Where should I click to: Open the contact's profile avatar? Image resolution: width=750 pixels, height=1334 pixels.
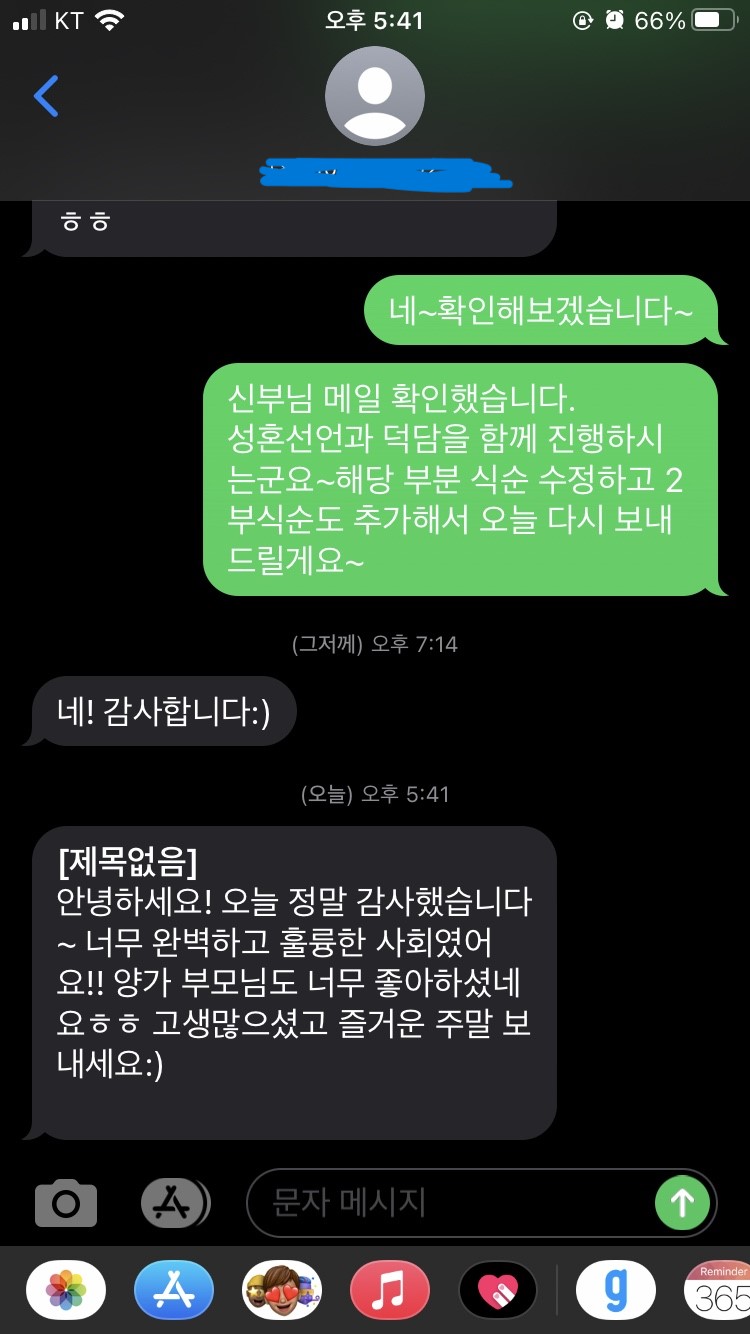375,97
